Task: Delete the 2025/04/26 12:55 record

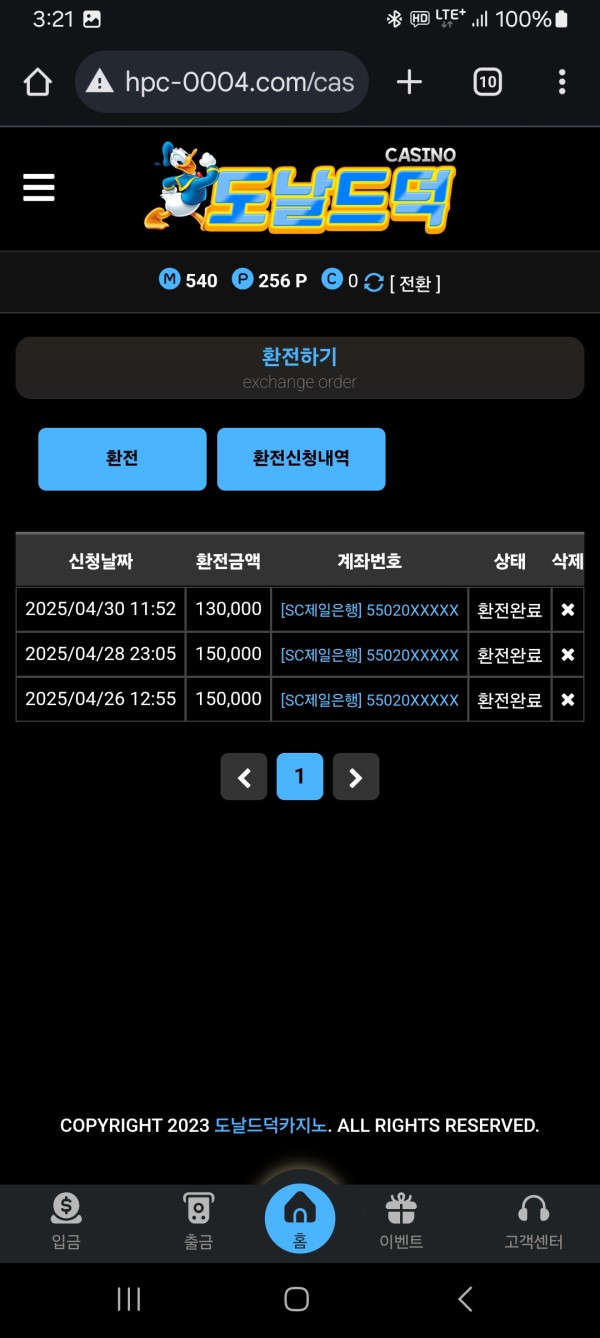Action: pyautogui.click(x=567, y=699)
